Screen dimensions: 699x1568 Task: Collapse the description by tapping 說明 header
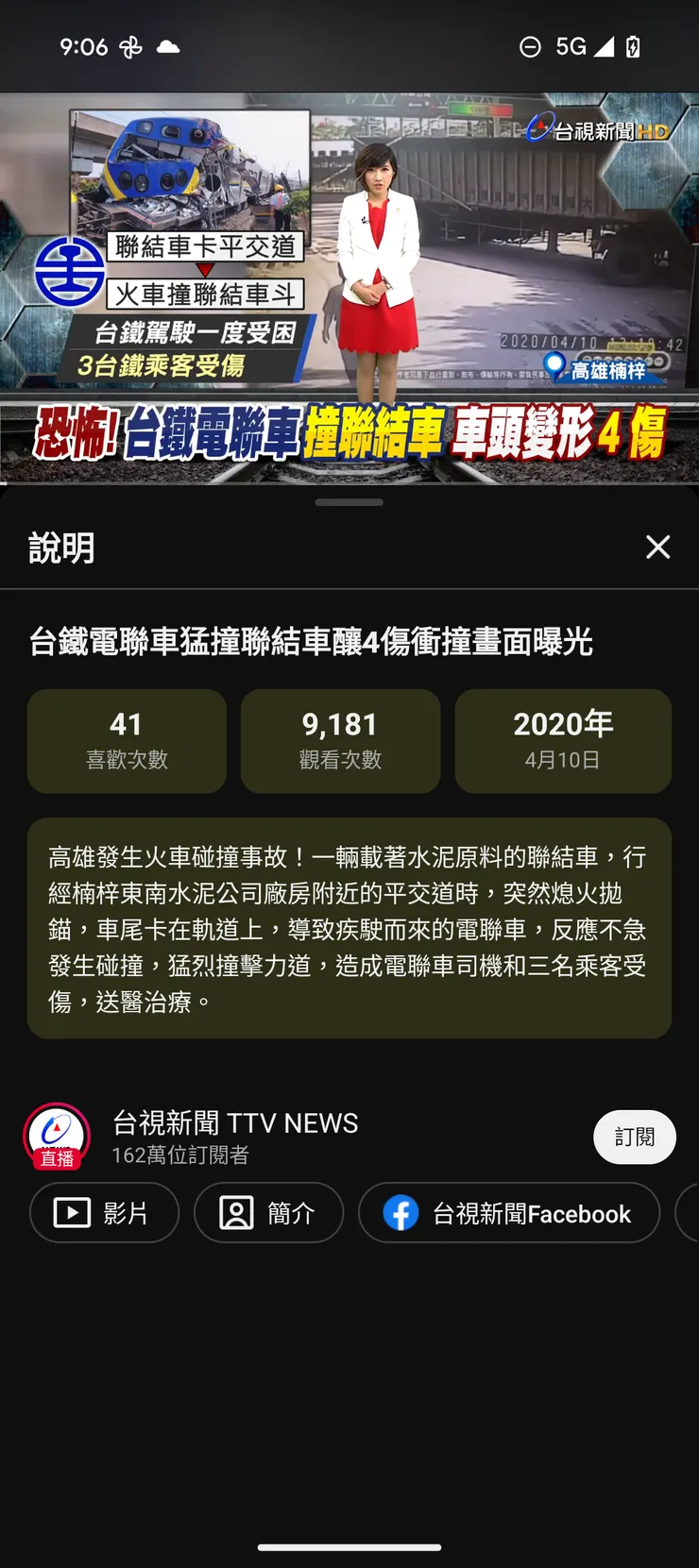(x=60, y=548)
